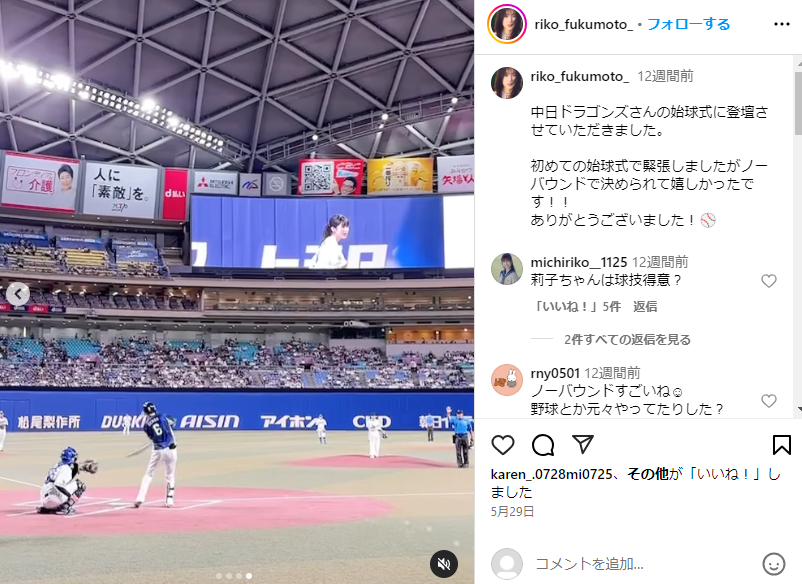Open the post options three-dot menu
The width and height of the screenshot is (802, 584).
click(781, 24)
